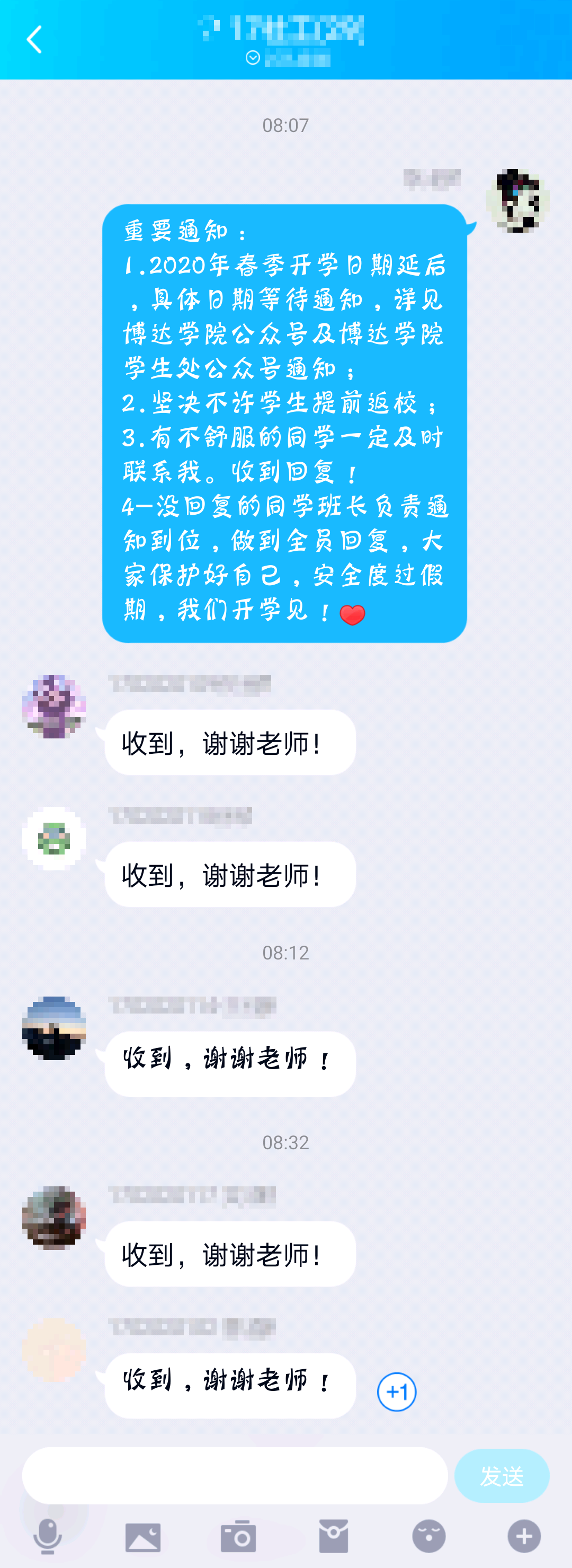Tap the +1 repeat message button

(396, 1391)
